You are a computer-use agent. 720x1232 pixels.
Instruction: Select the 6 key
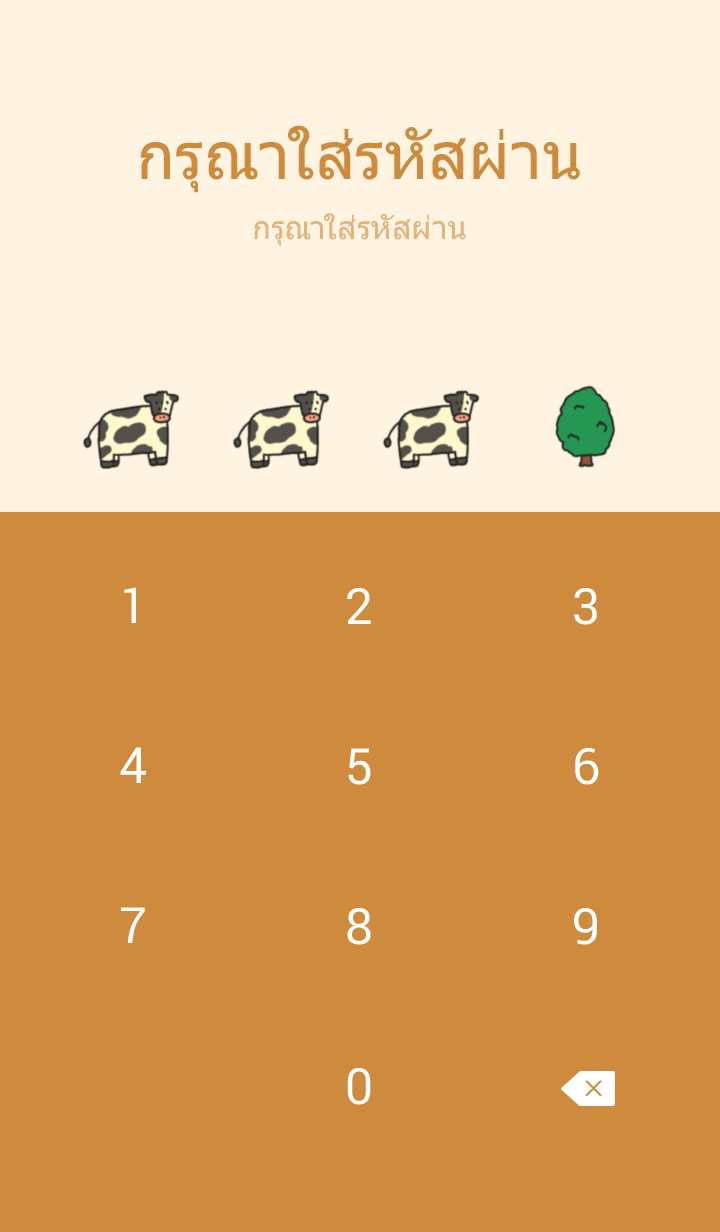(x=586, y=767)
